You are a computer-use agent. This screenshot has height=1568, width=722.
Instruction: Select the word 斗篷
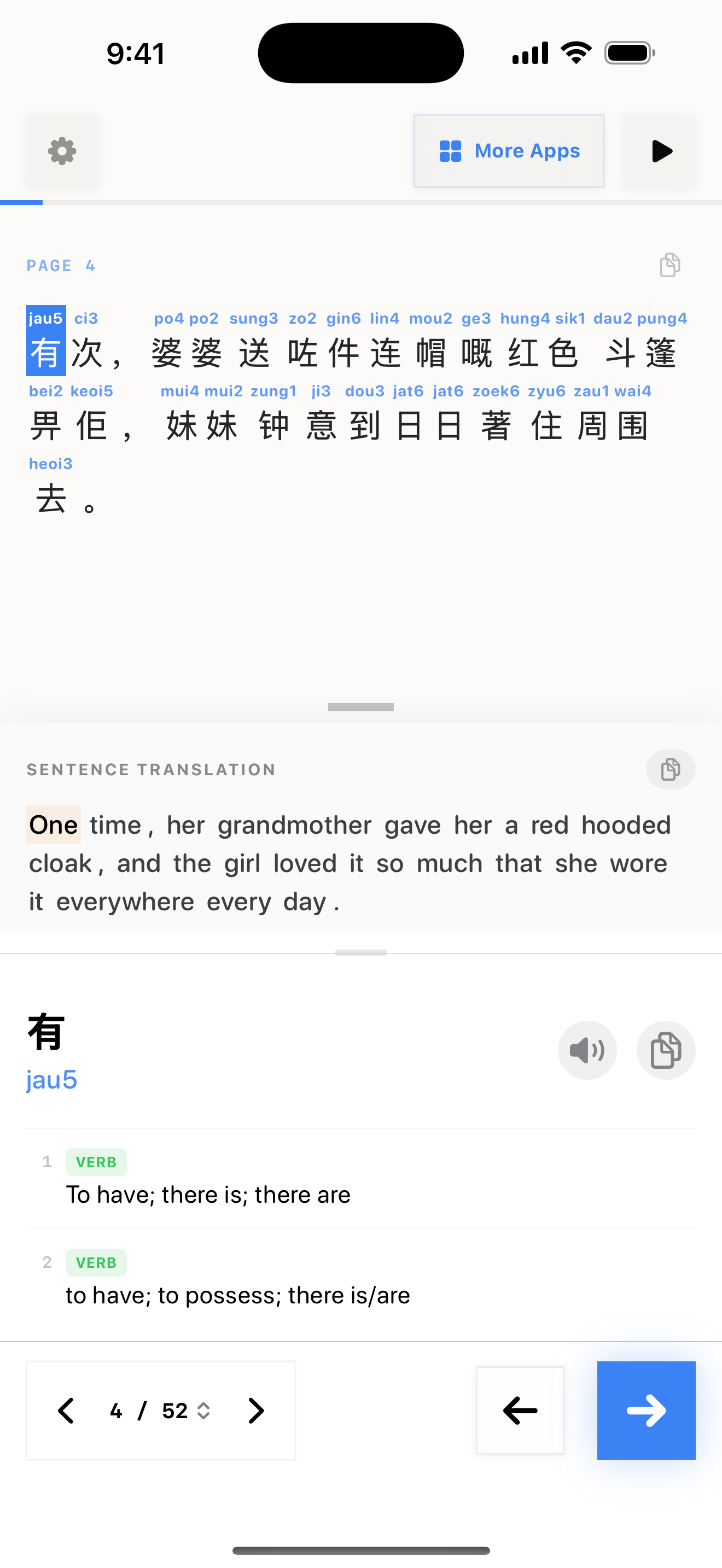[x=641, y=353]
